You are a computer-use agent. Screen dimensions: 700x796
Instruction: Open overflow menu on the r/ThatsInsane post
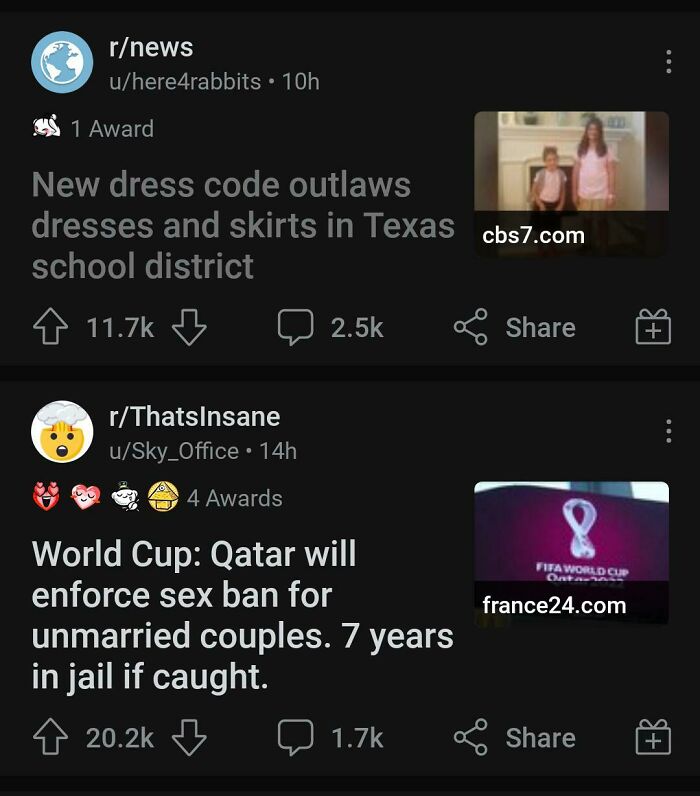668,432
